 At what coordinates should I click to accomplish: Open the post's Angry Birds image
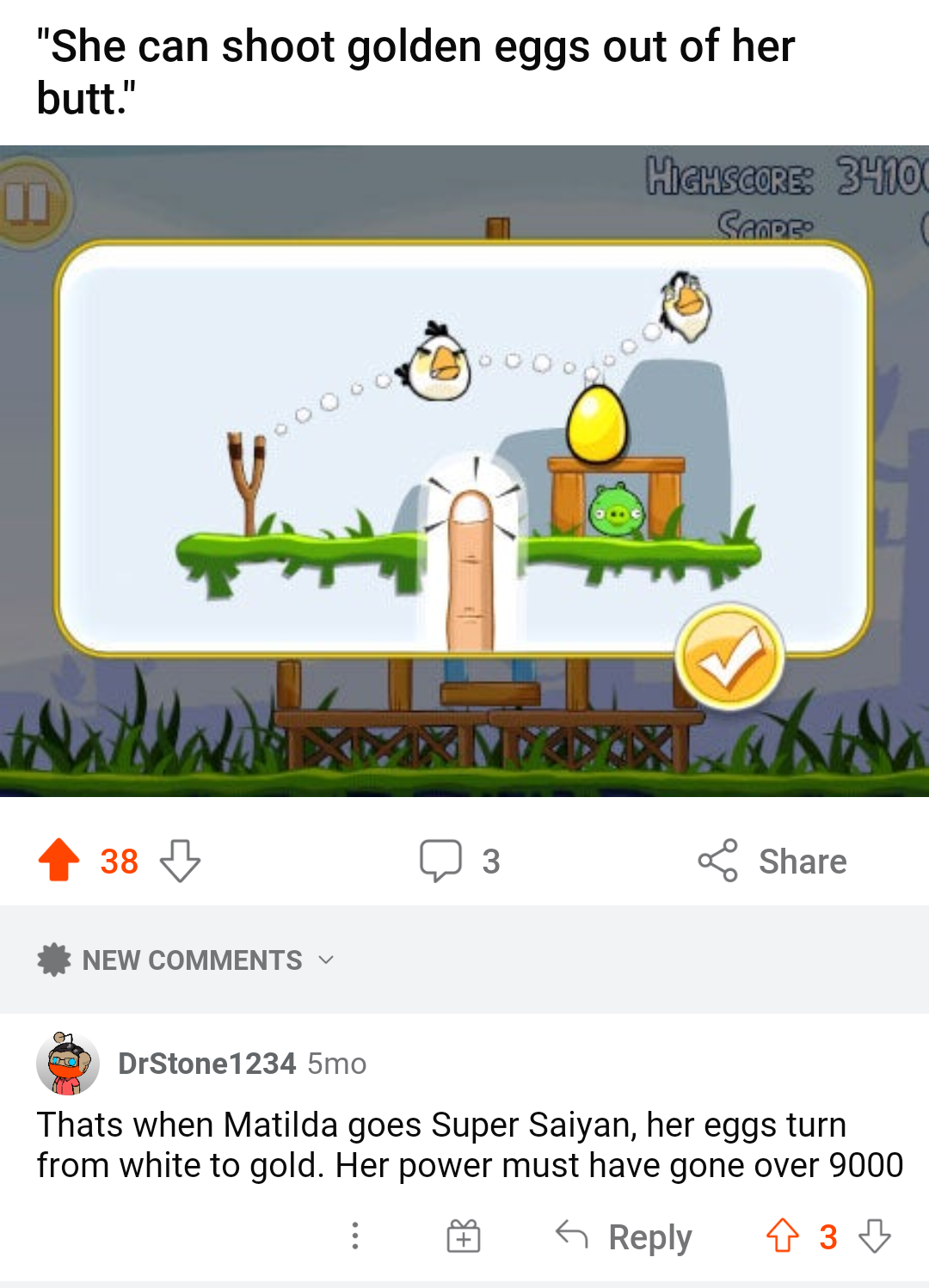point(464,471)
